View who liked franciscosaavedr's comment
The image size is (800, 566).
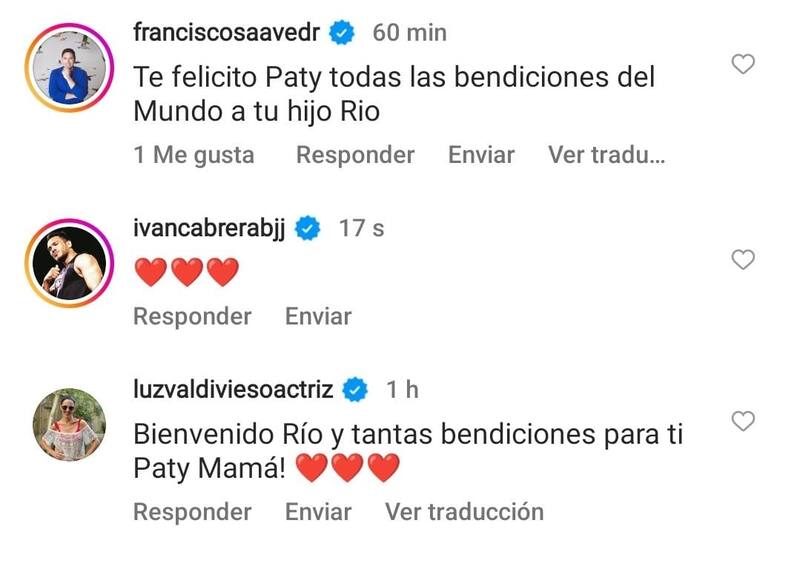tap(194, 155)
